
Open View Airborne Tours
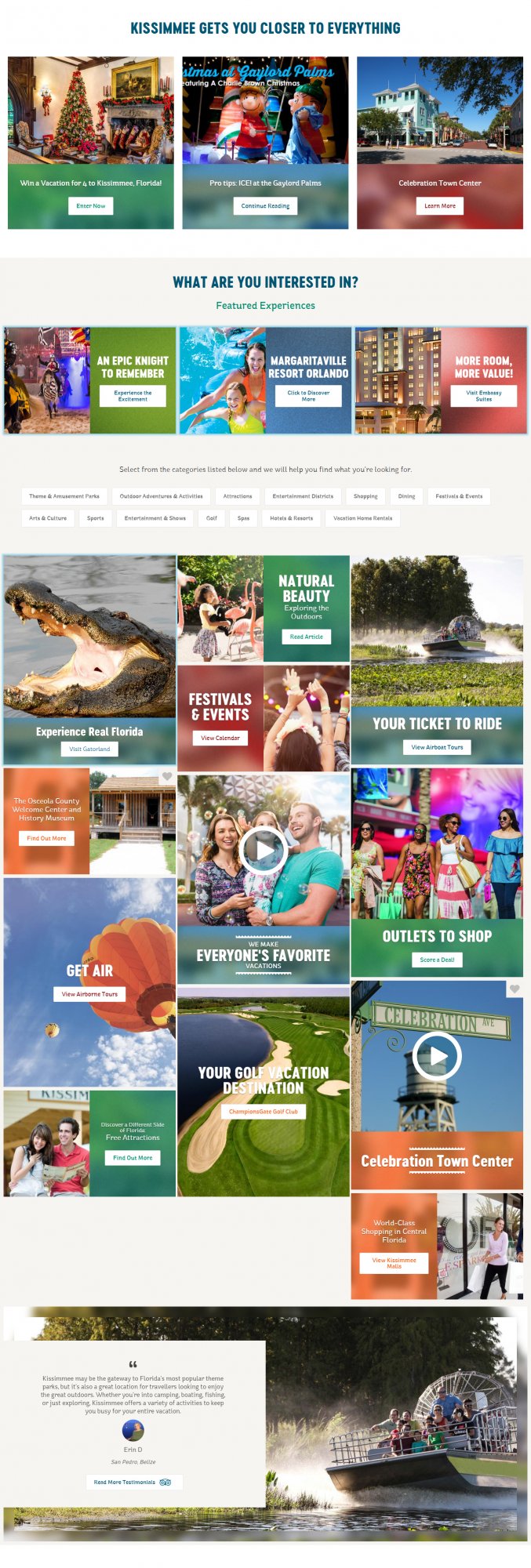[x=89, y=994]
